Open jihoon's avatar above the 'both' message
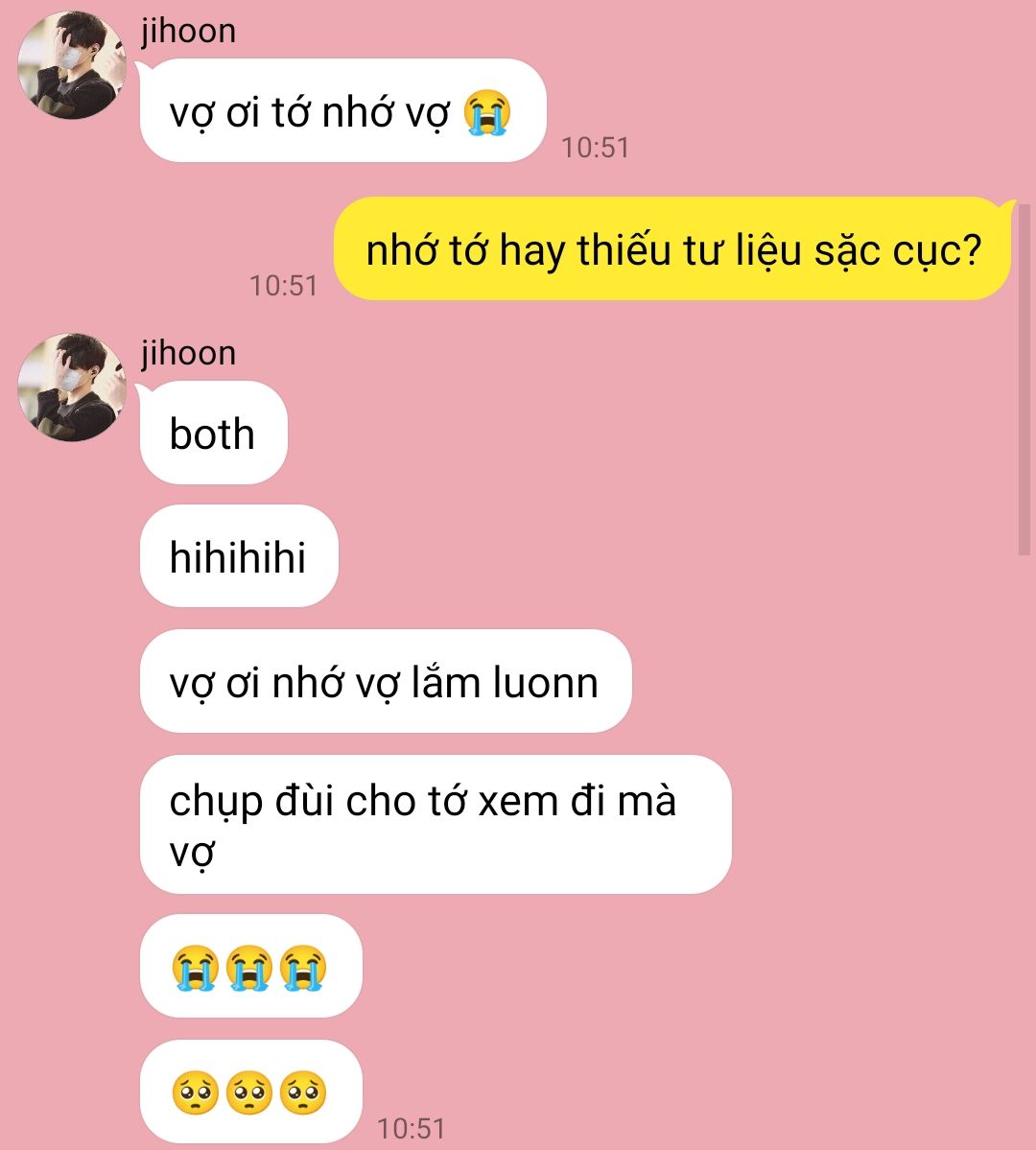Viewport: 1036px width, 1150px height. (x=72, y=387)
